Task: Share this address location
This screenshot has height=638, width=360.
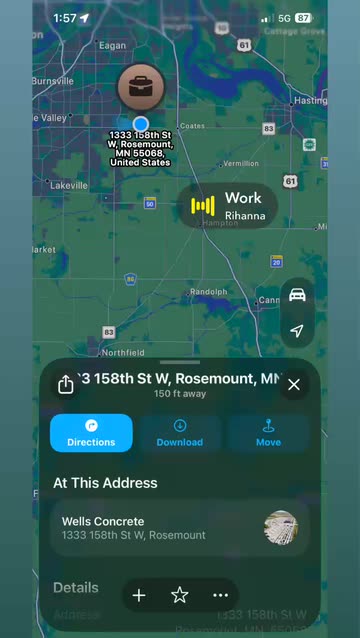Action: point(65,385)
